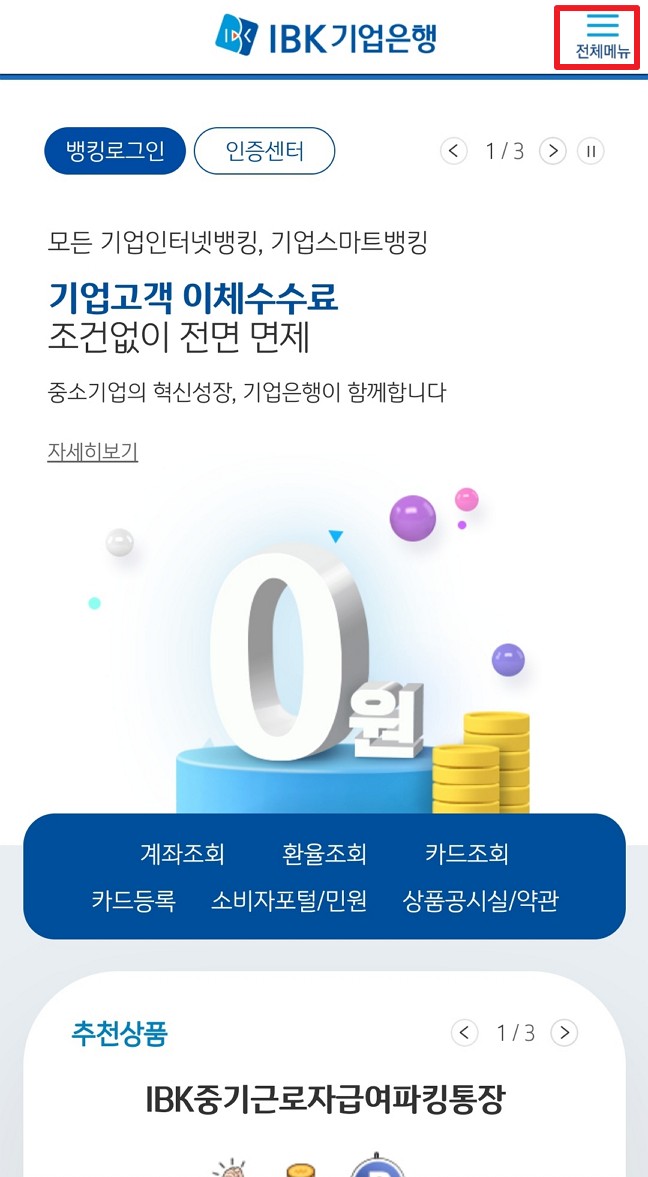This screenshot has height=1177, width=648.
Task: Open 소비자포털/민원
Action: (289, 901)
